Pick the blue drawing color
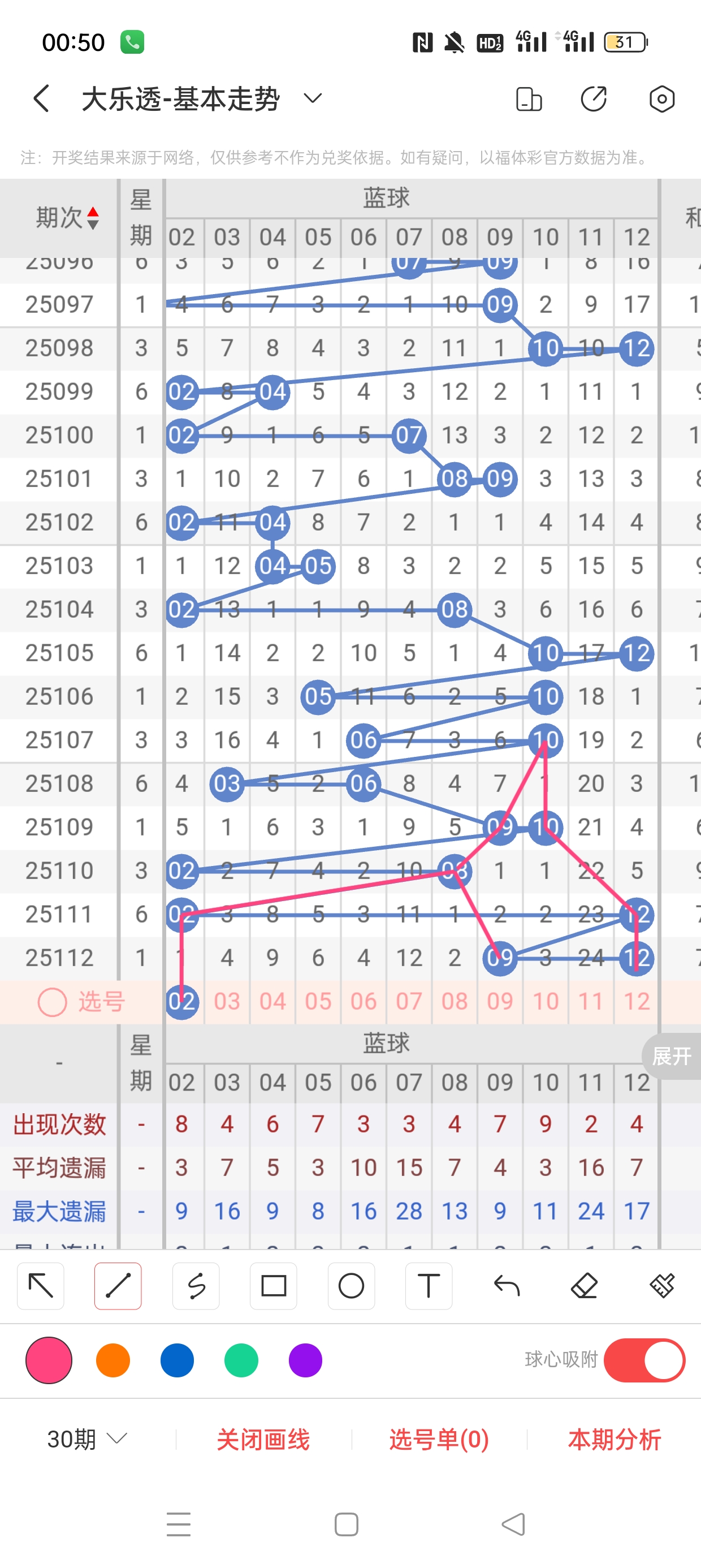 pyautogui.click(x=177, y=1360)
